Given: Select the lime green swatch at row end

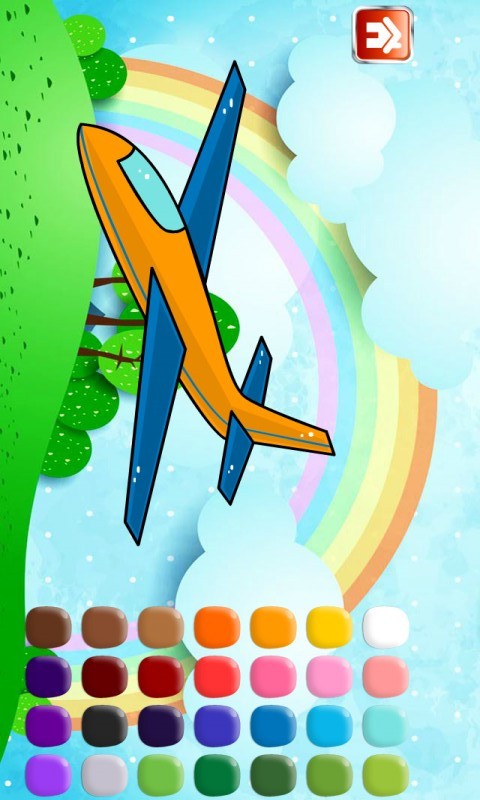Looking at the screenshot, I should (x=386, y=775).
